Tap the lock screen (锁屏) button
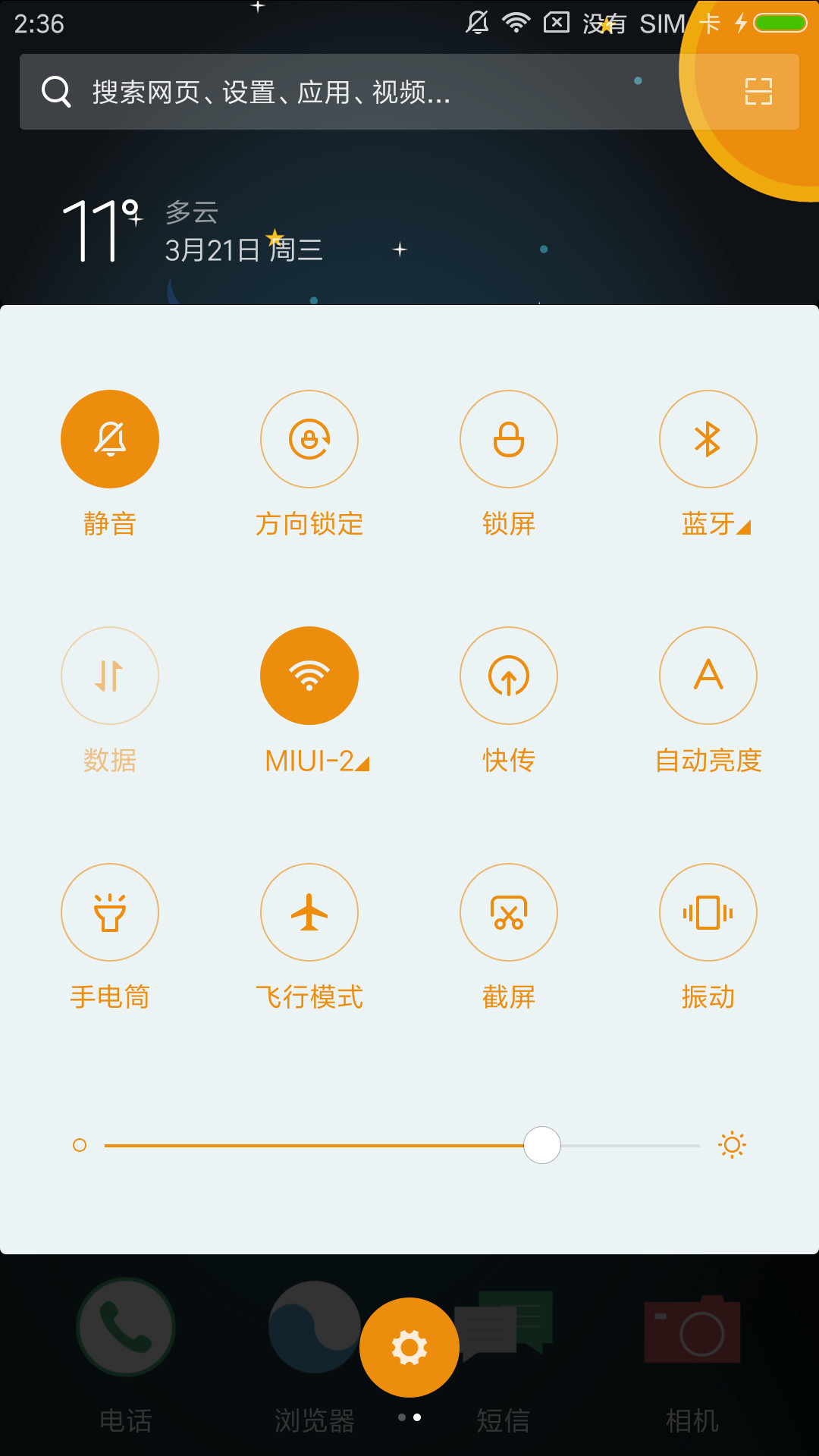The image size is (819, 1456). (509, 439)
